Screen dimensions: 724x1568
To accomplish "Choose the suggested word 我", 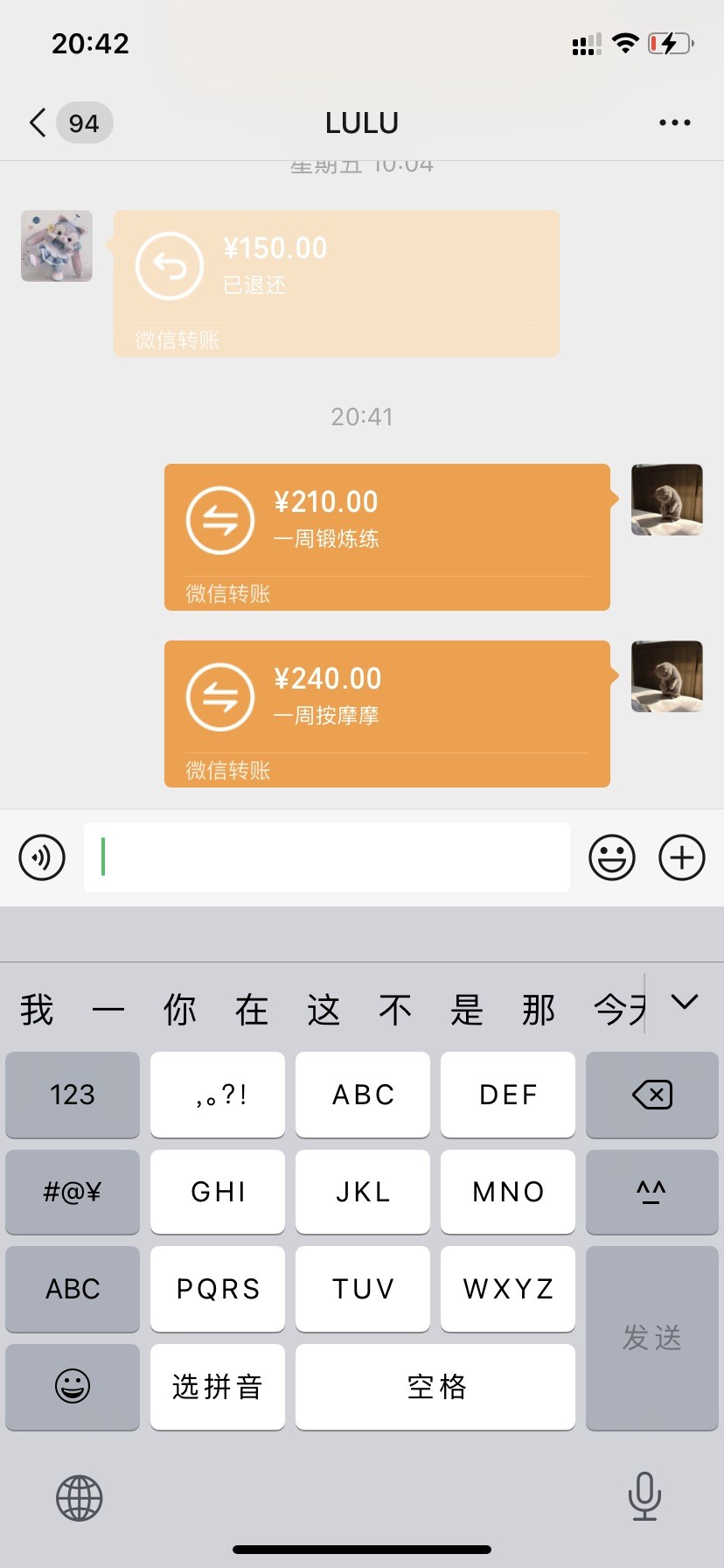I will click(x=37, y=1010).
